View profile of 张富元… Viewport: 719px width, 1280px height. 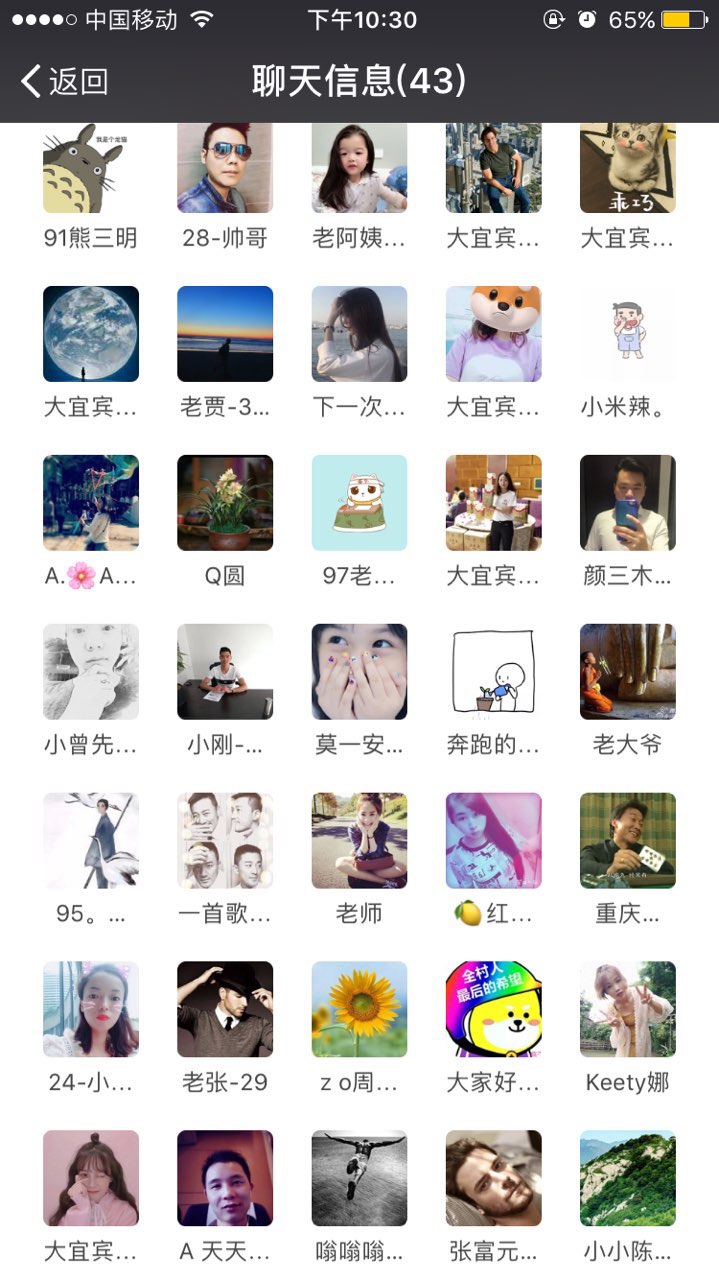point(493,1179)
